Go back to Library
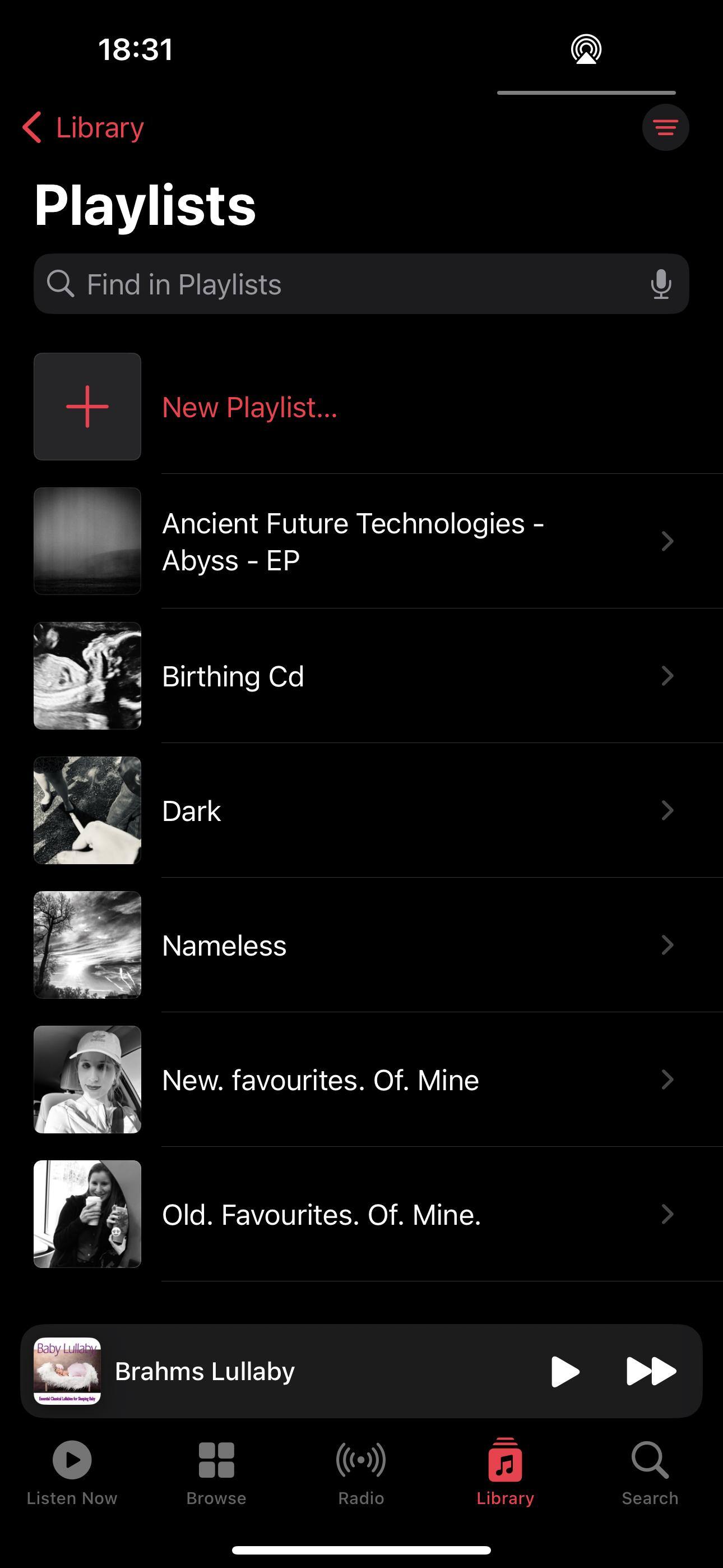The width and height of the screenshot is (723, 1568). pos(84,128)
